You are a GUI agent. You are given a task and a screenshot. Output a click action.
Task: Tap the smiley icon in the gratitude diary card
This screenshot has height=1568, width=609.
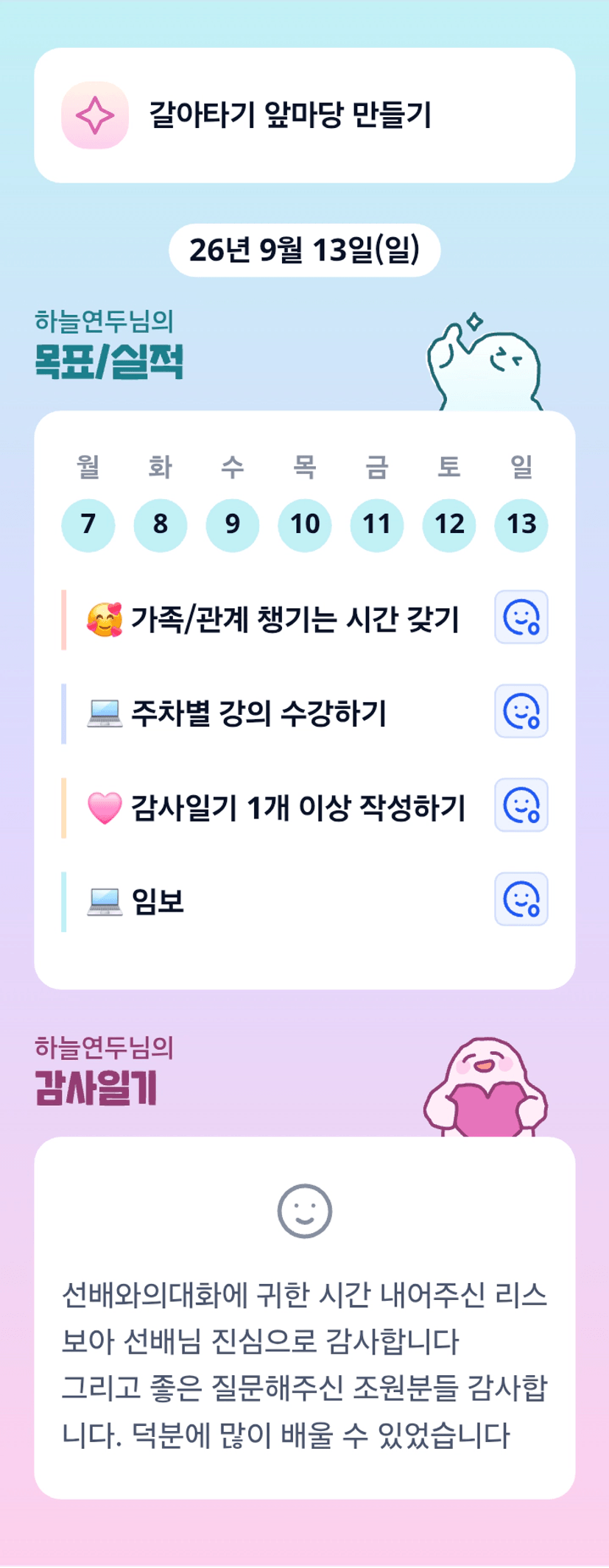tap(305, 1211)
